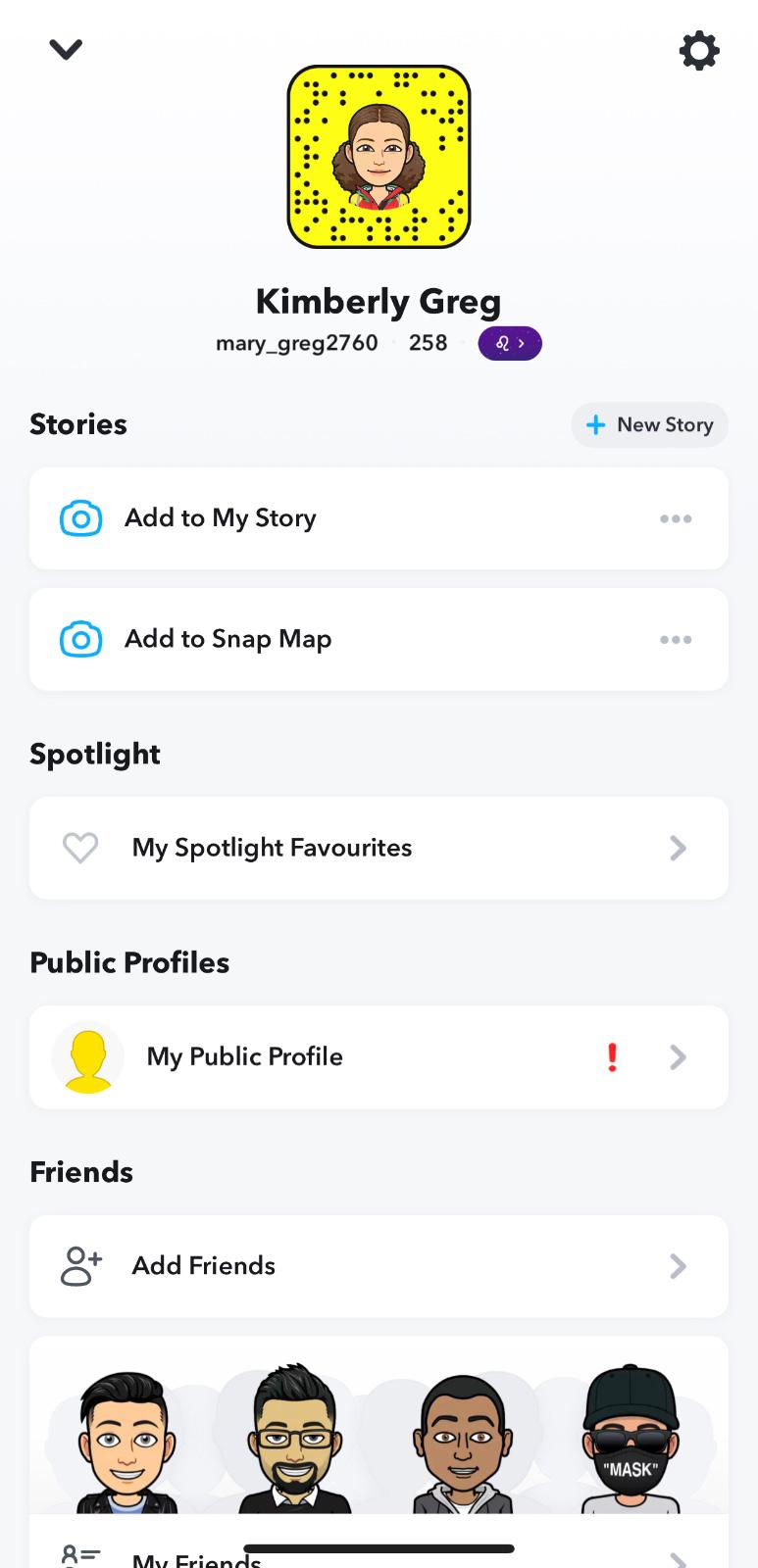Create a New Story
Screen dimensions: 758x1568
[x=649, y=424]
